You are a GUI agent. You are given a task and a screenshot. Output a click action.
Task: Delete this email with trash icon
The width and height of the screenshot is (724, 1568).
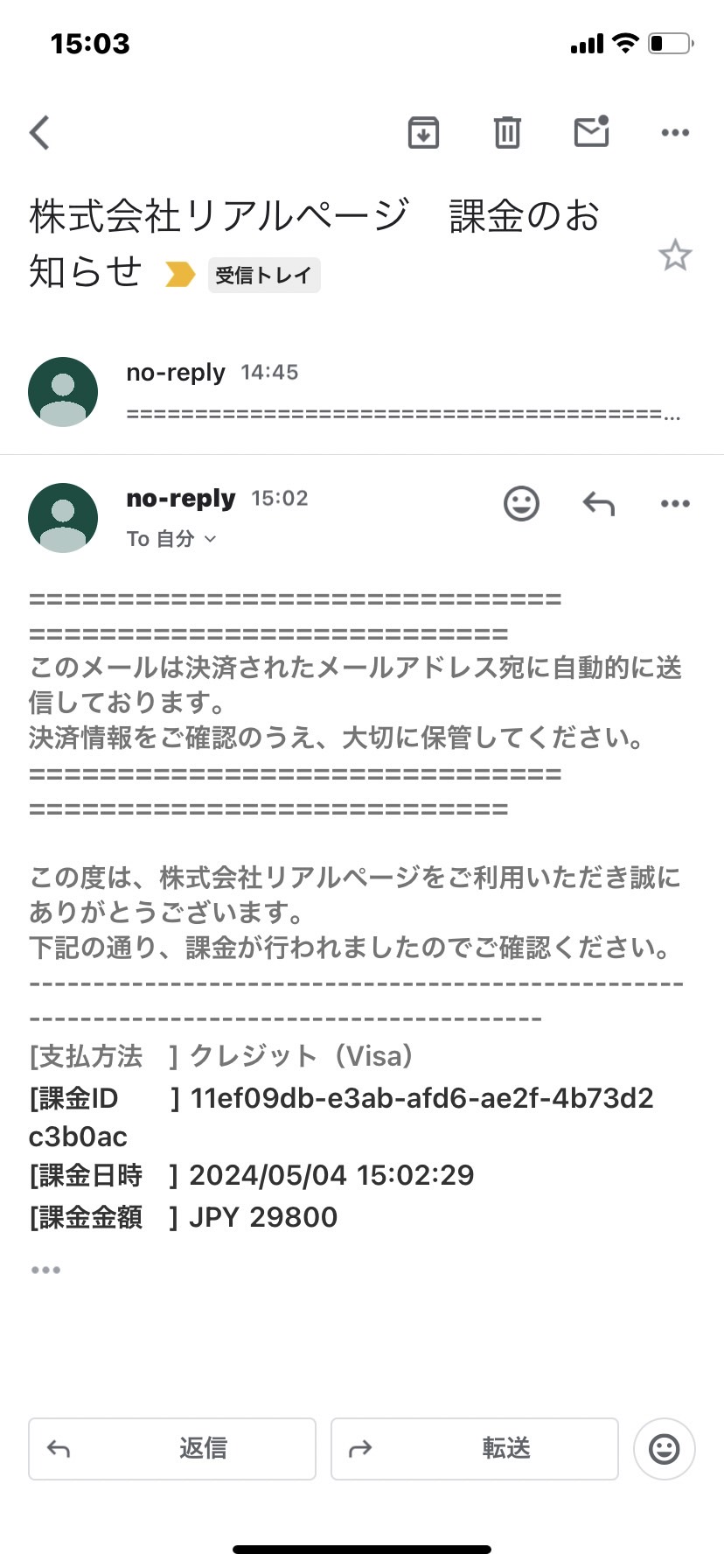pos(507,132)
